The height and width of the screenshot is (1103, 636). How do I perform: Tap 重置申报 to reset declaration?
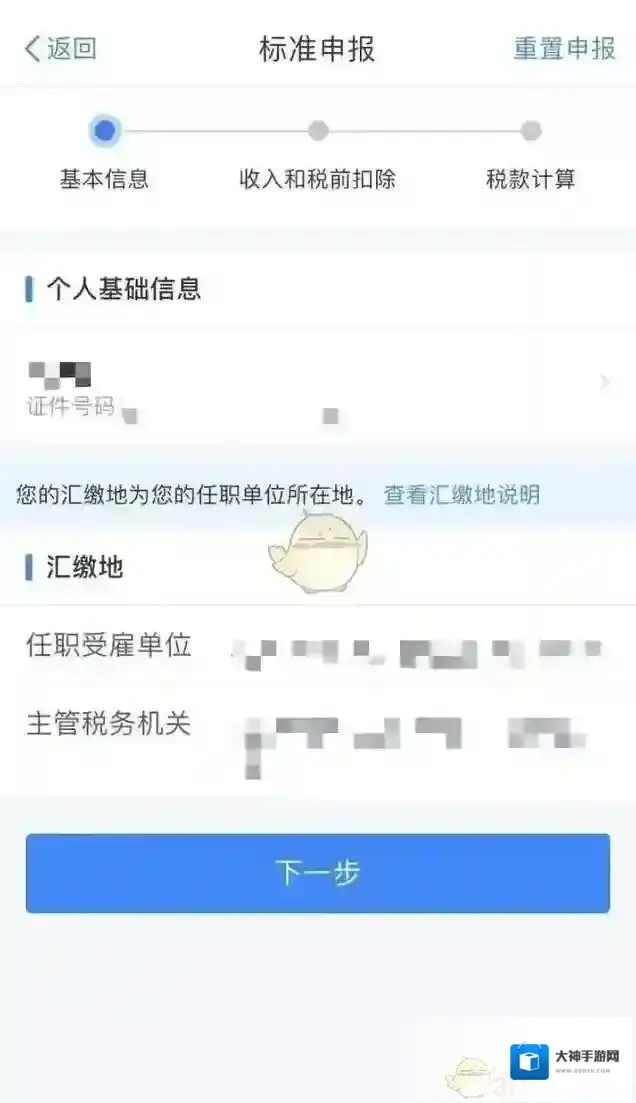tap(564, 49)
